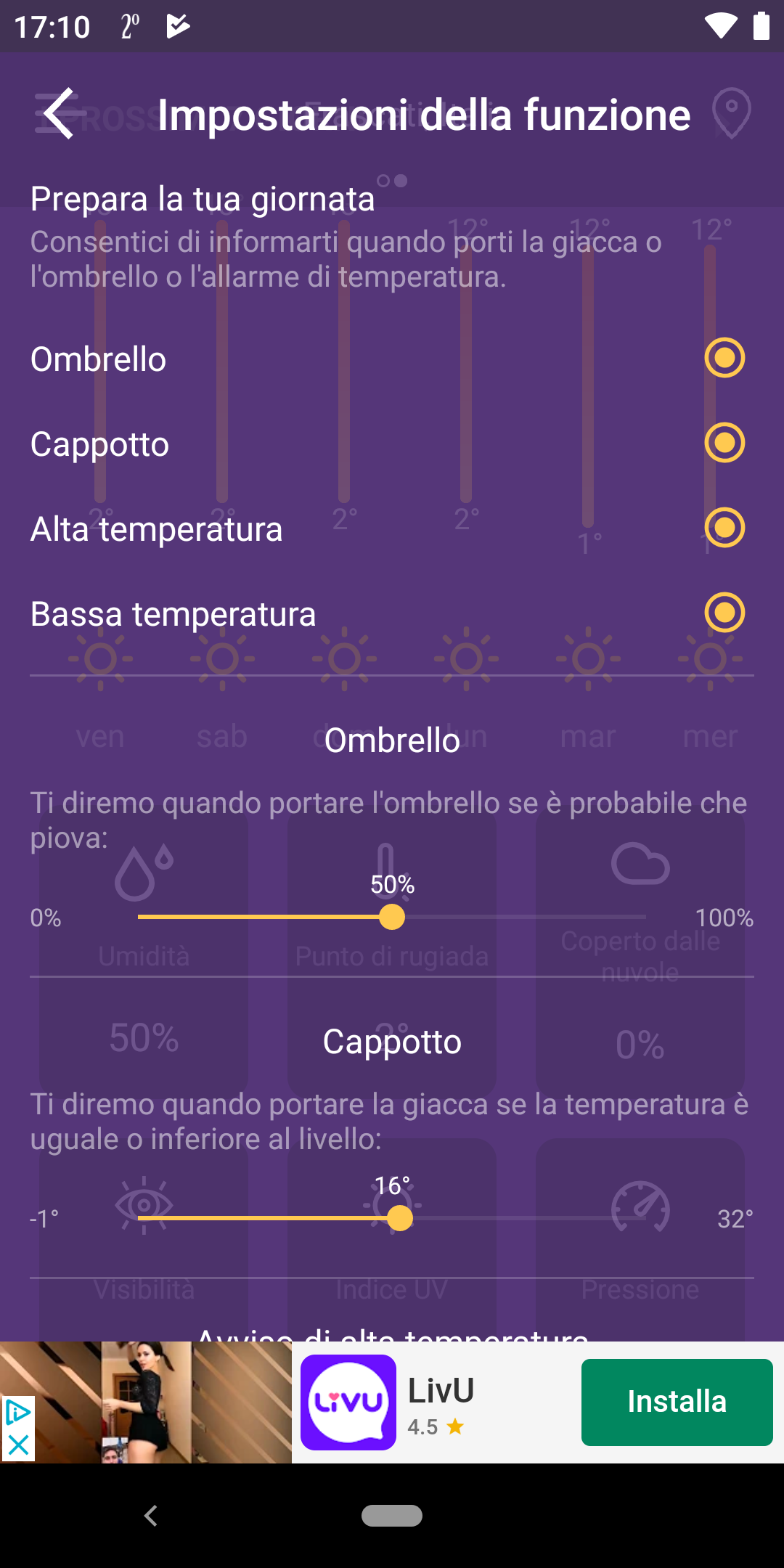This screenshot has width=784, height=1568.
Task: Tap the home pill in the navigation bar
Action: [x=392, y=1516]
